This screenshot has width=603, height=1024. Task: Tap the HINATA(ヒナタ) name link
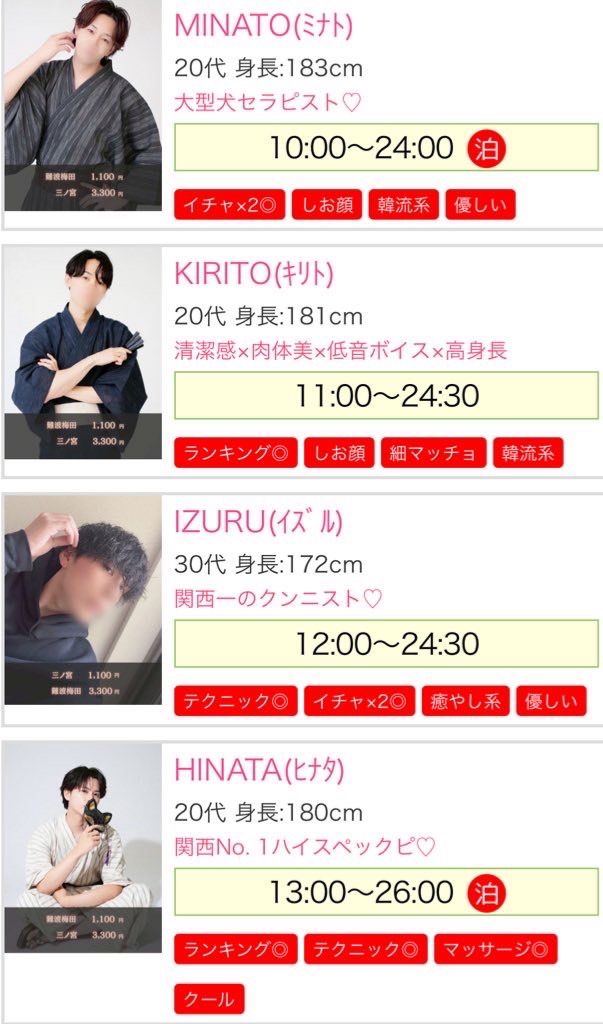pos(260,770)
